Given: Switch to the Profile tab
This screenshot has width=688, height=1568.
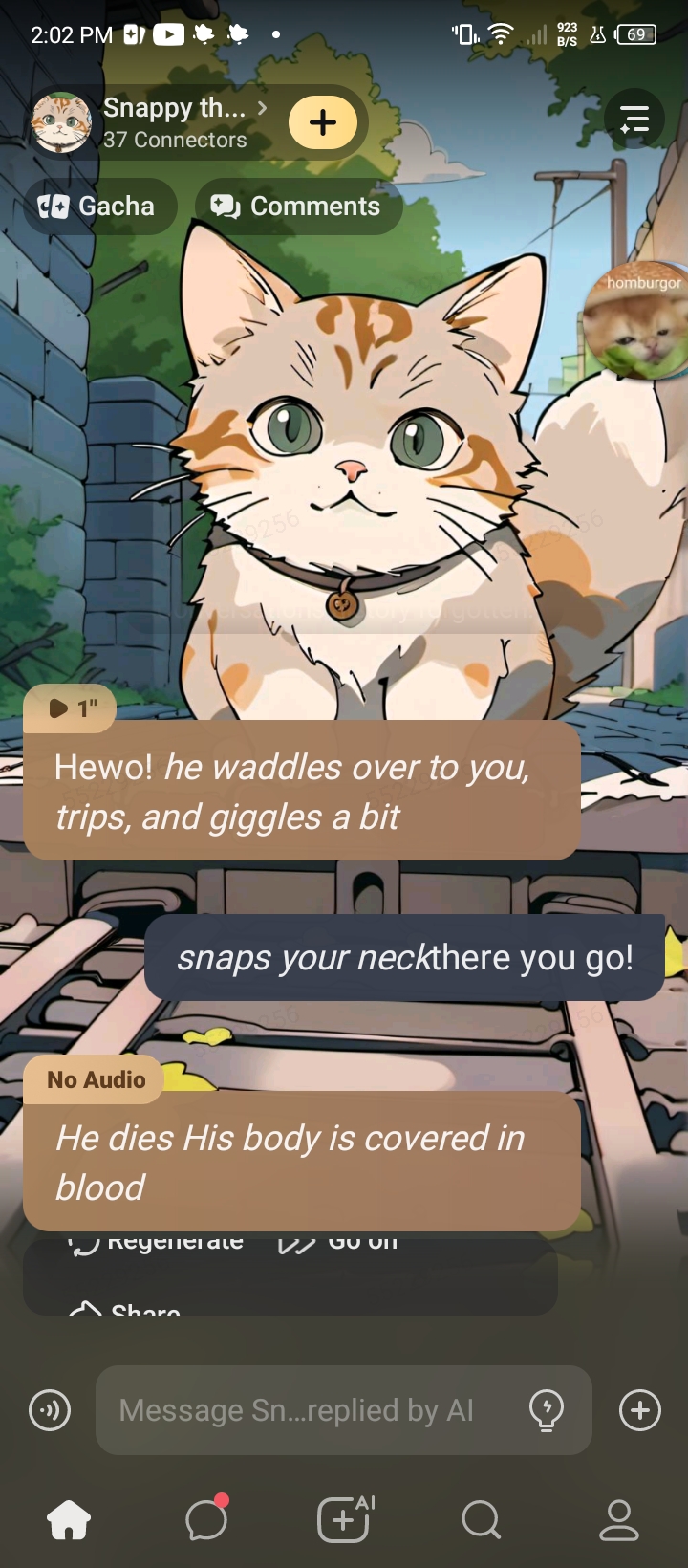Looking at the screenshot, I should pos(618,1519).
